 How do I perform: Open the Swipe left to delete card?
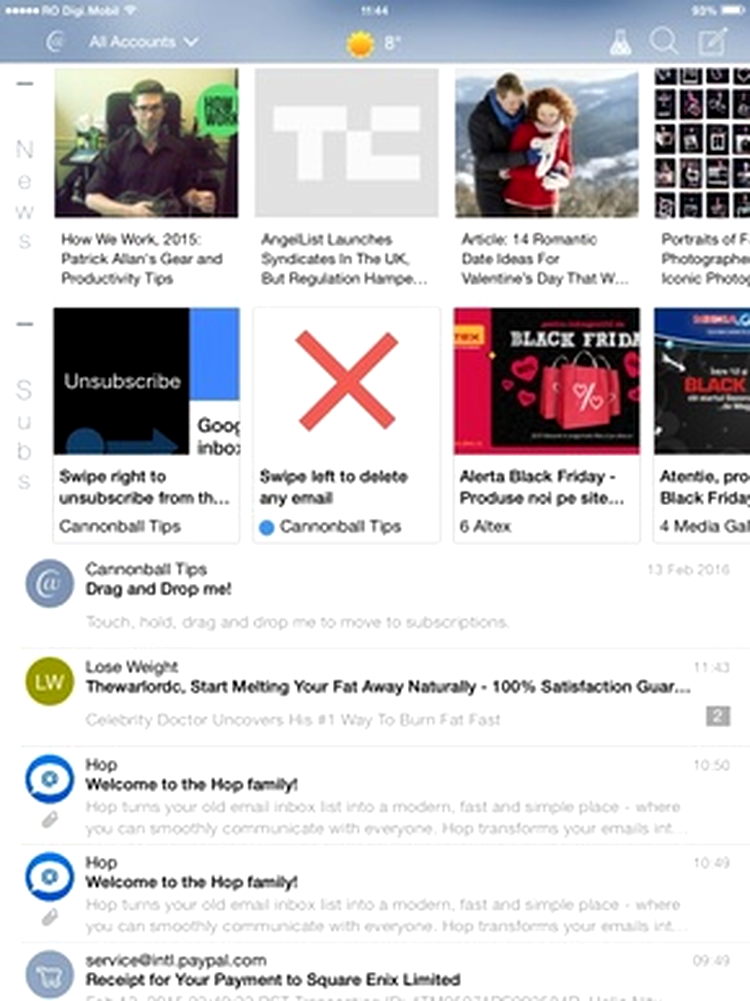coord(346,425)
